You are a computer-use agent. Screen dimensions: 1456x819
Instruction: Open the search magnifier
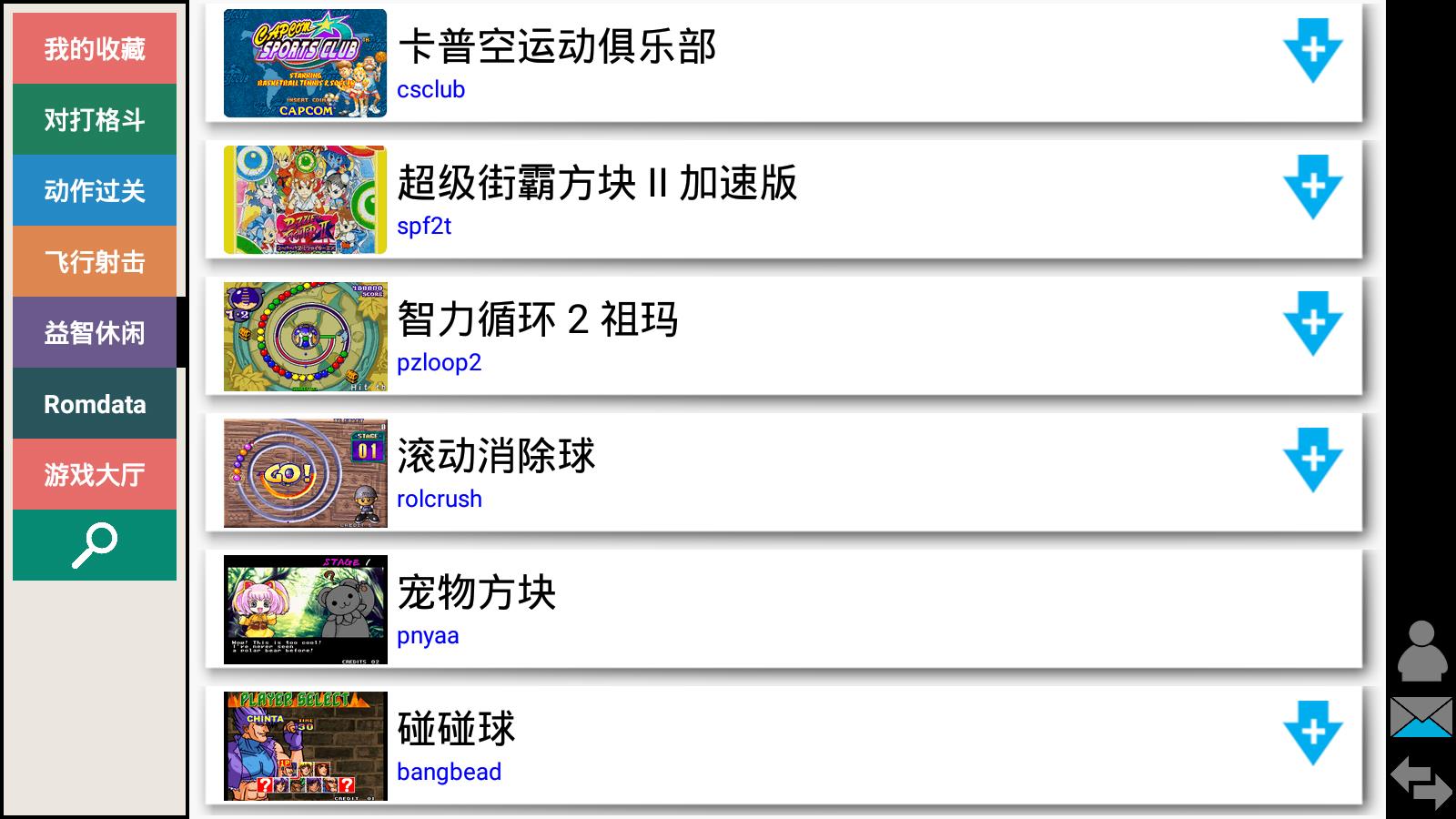pyautogui.click(x=95, y=545)
